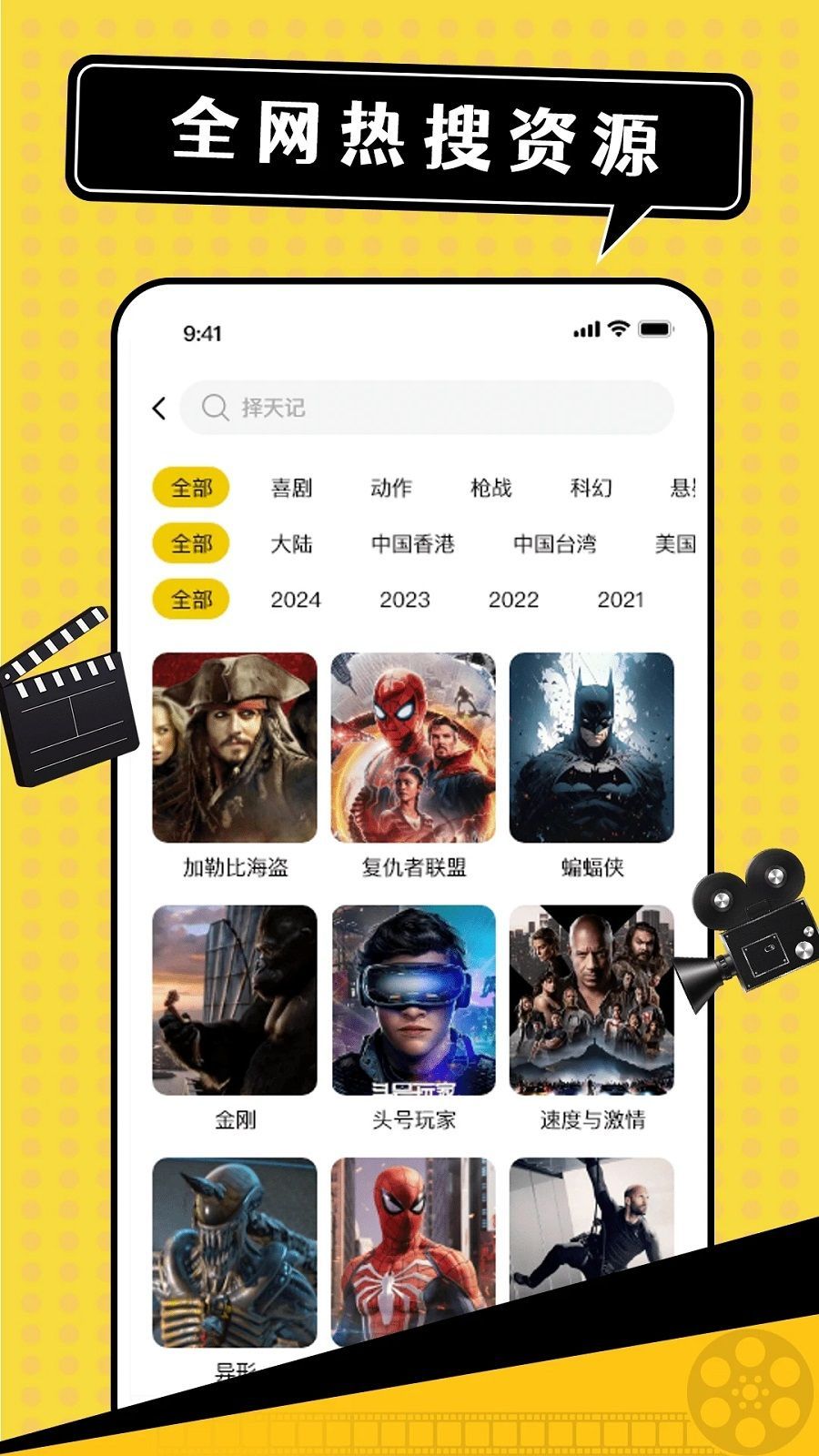The height and width of the screenshot is (1456, 819).
Task: Click the Wi-Fi status icon
Action: click(x=618, y=333)
